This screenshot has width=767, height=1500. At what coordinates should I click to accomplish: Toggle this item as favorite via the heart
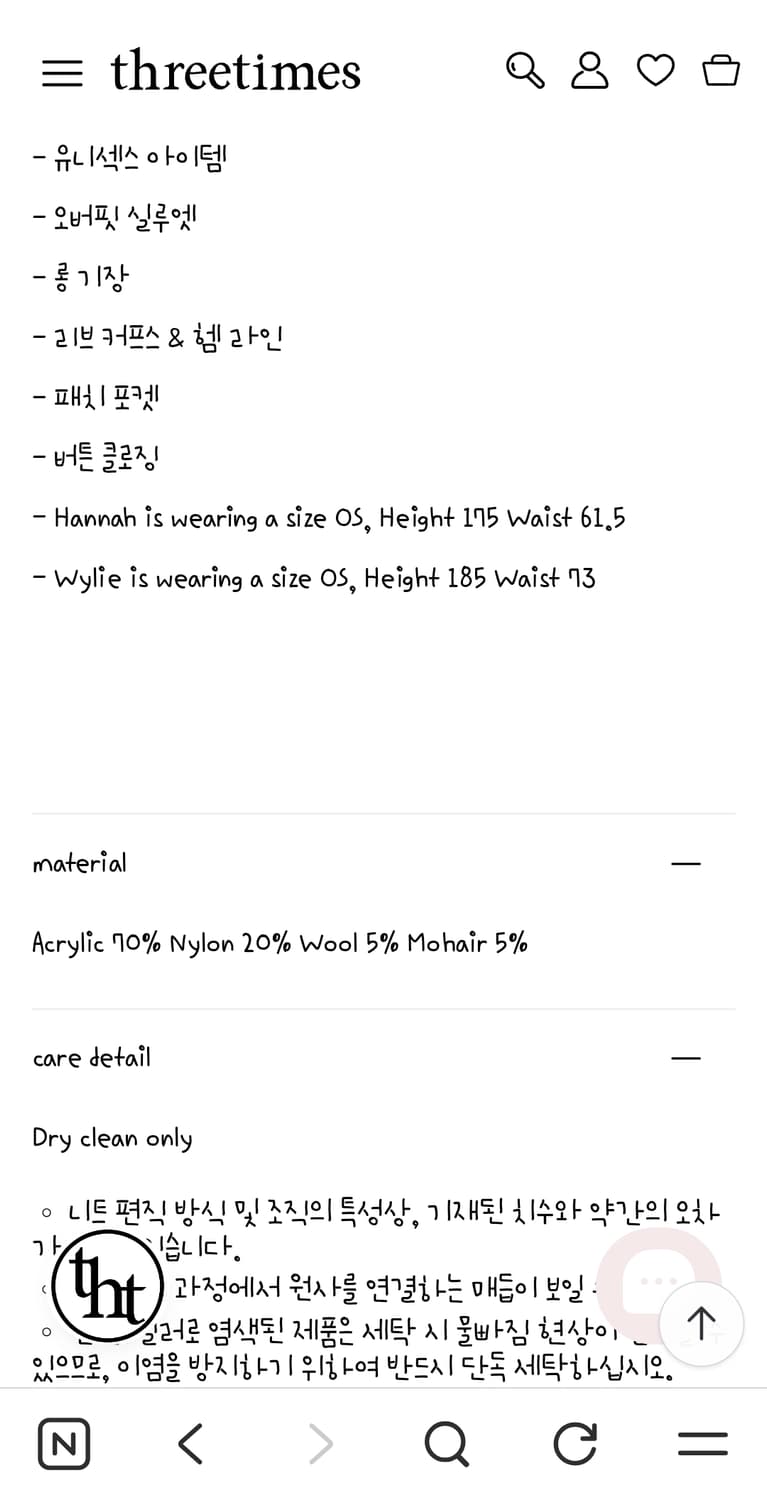[x=656, y=70]
